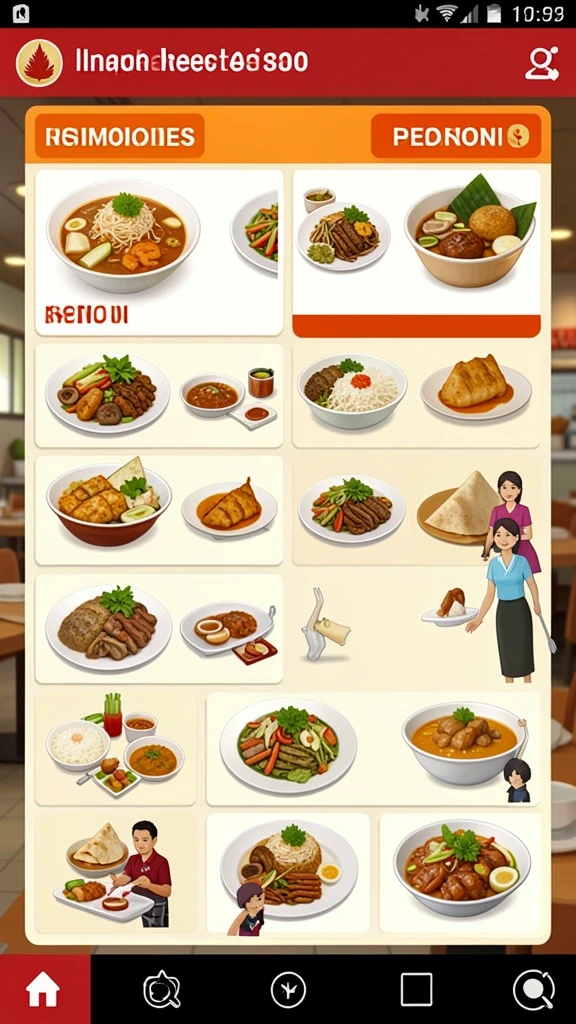Go to the Home tab in the bottom bar

(x=44, y=989)
